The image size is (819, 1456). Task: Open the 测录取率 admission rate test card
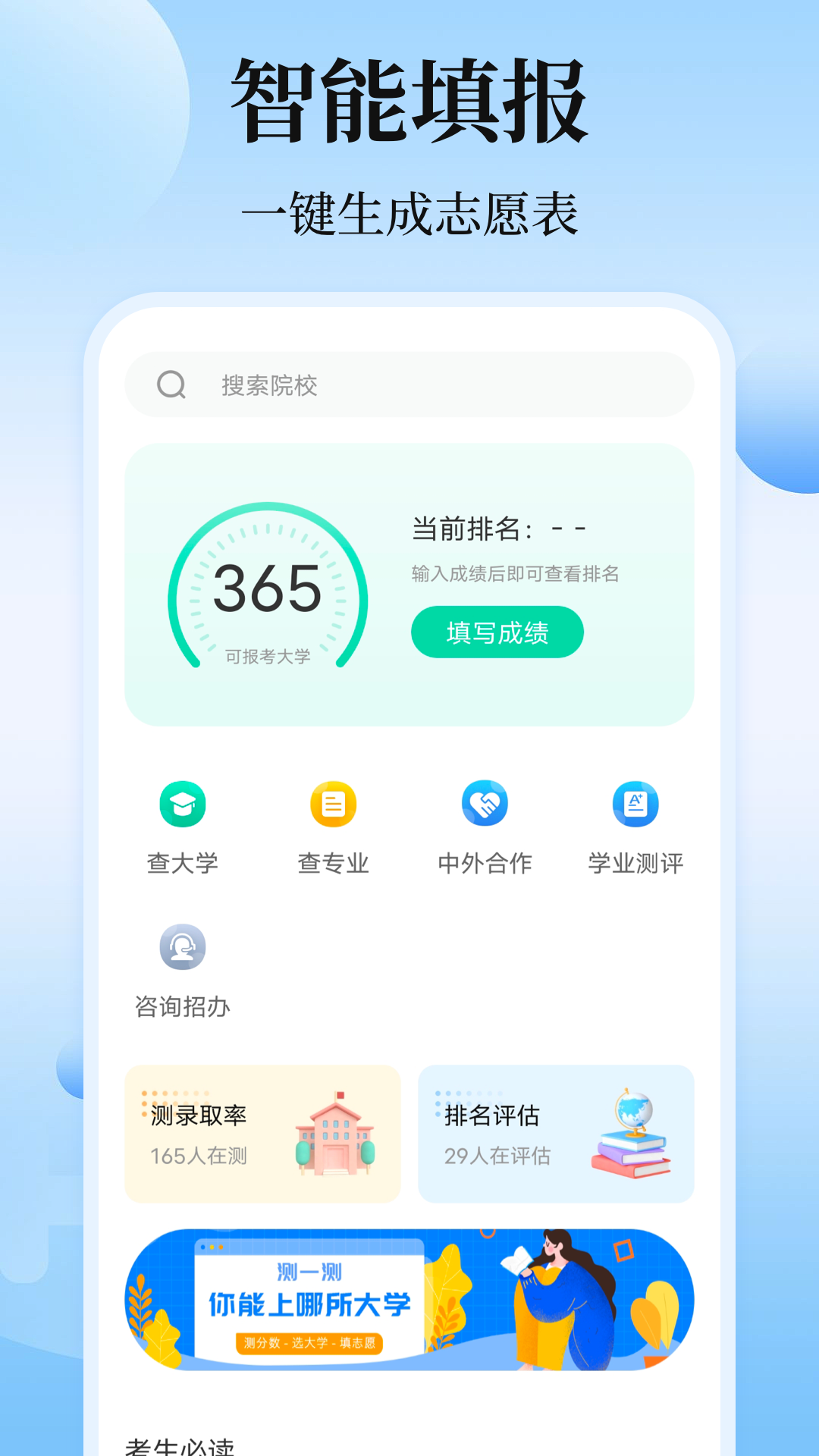click(262, 1134)
